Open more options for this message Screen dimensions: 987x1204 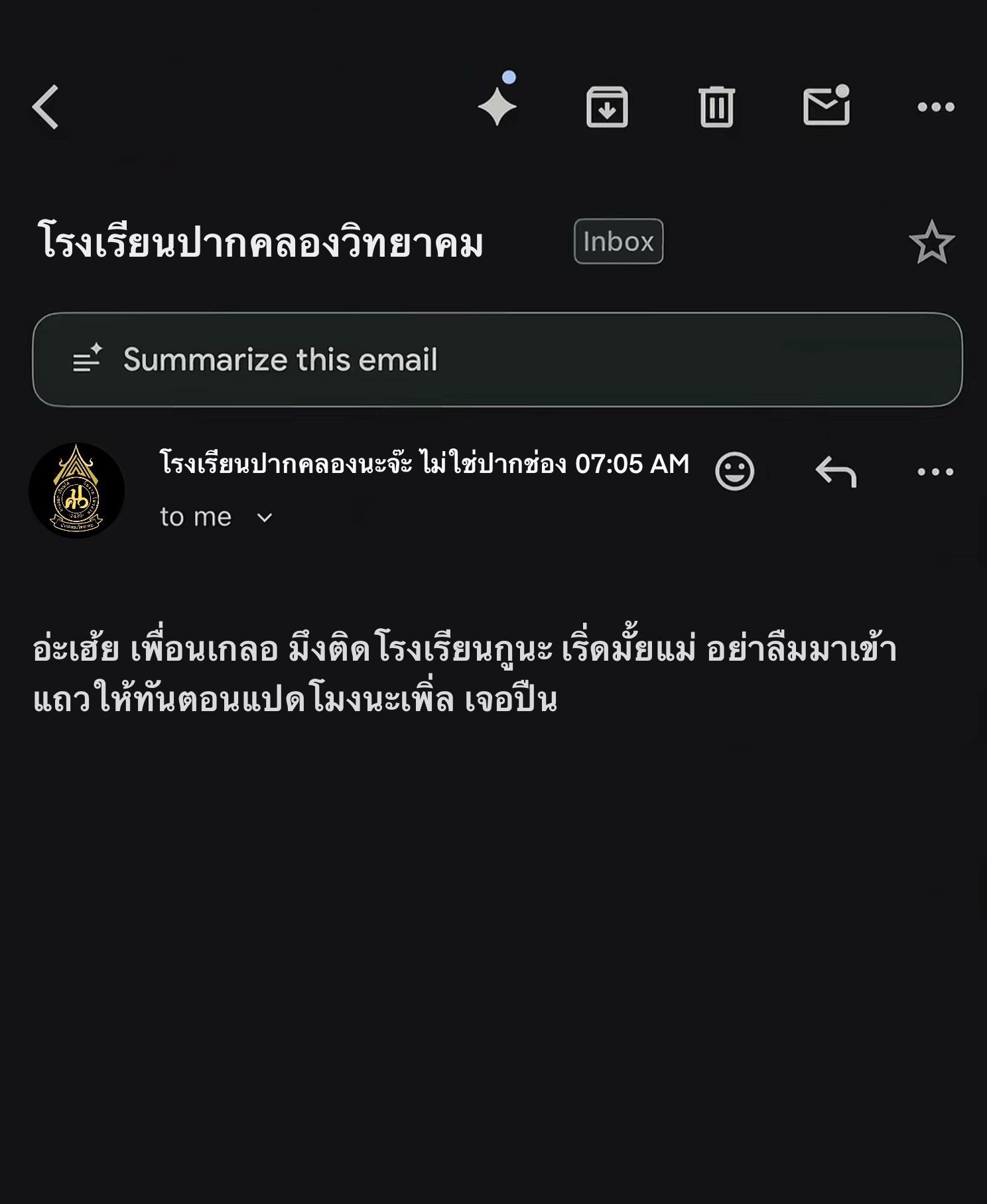click(x=935, y=472)
